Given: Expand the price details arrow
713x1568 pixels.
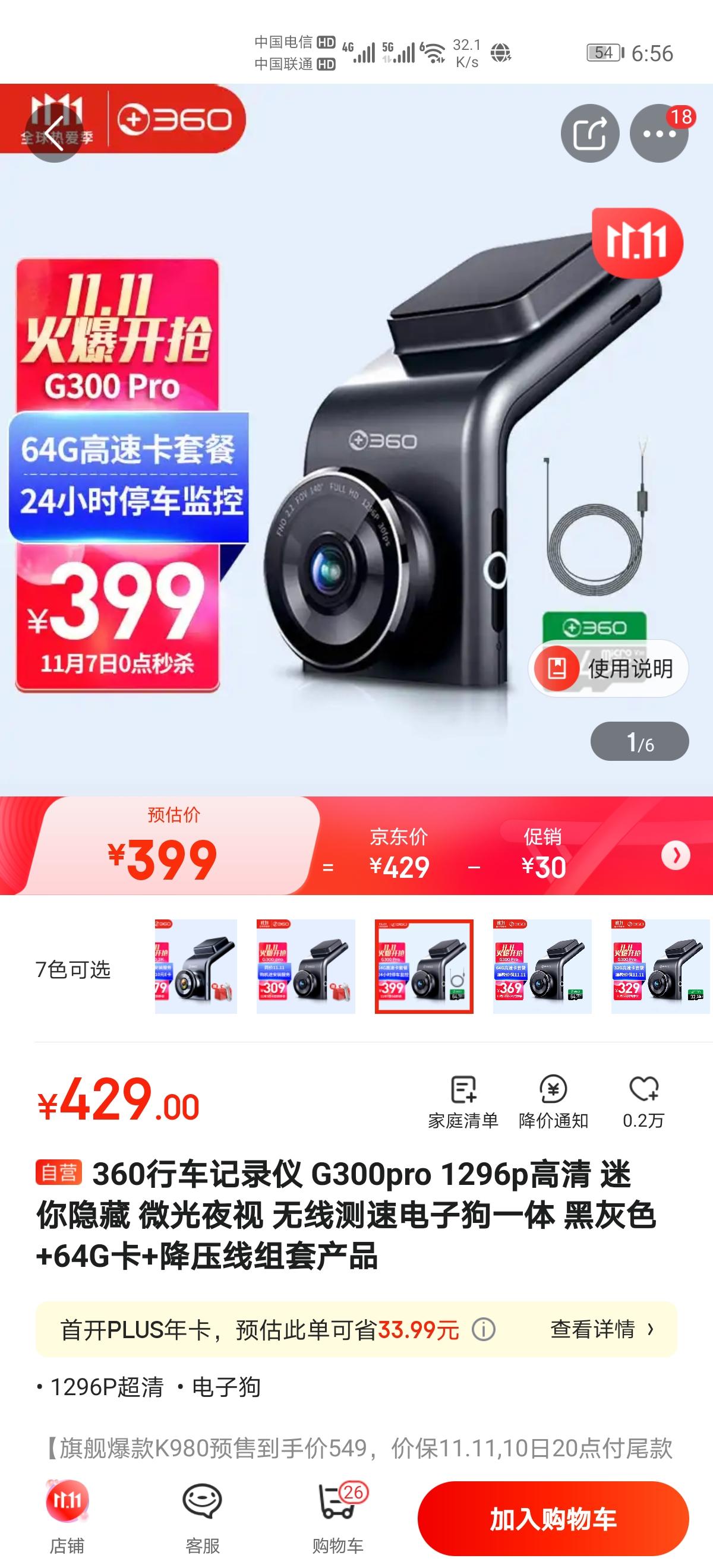Looking at the screenshot, I should (675, 855).
